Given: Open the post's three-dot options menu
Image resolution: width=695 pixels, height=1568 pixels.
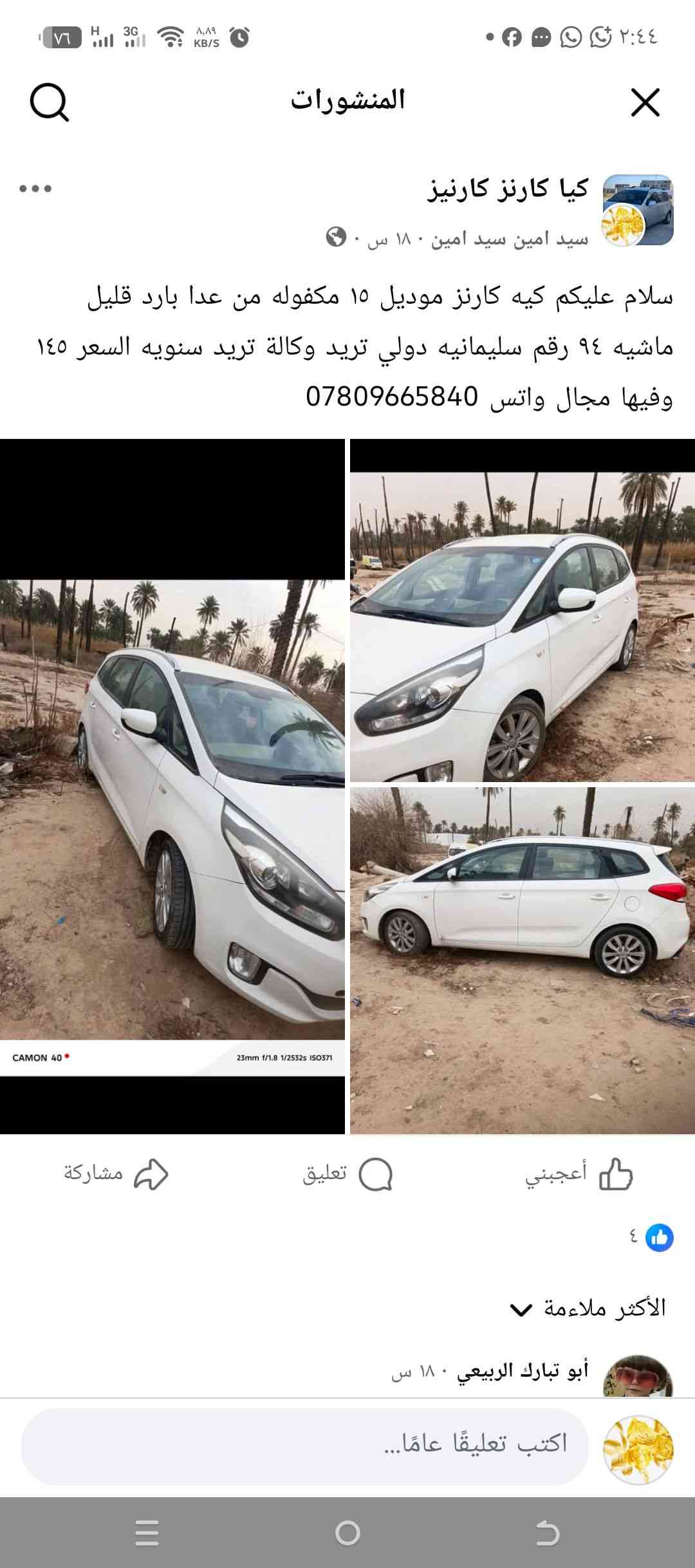Looking at the screenshot, I should tap(35, 189).
